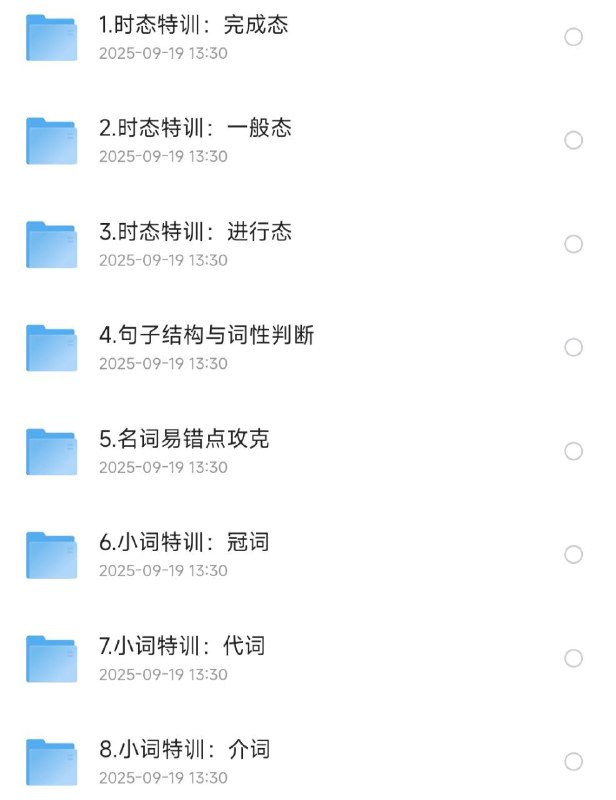
Task: Tick the circle beside 4.句子结构与词性判断
Action: (574, 347)
